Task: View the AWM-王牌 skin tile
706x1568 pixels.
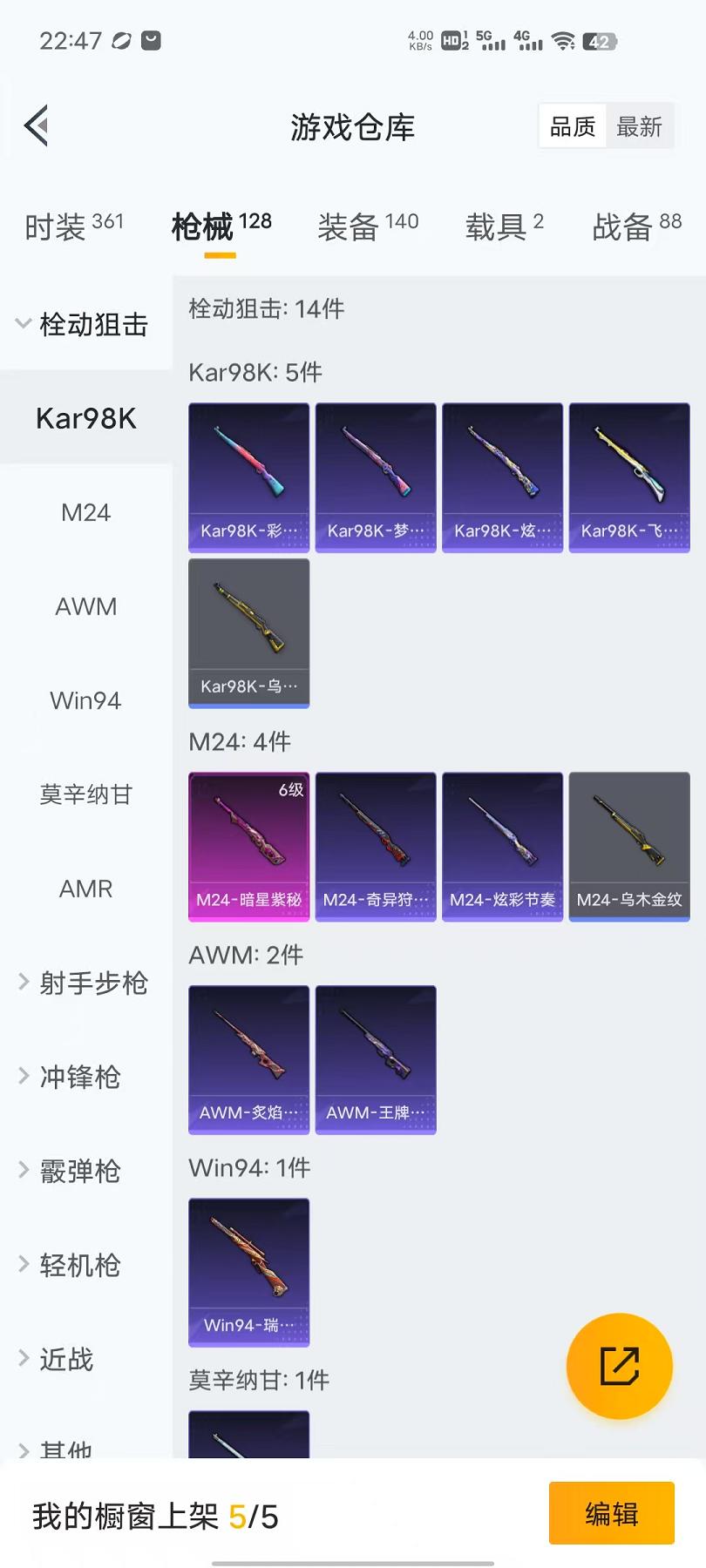Action: tap(376, 1059)
